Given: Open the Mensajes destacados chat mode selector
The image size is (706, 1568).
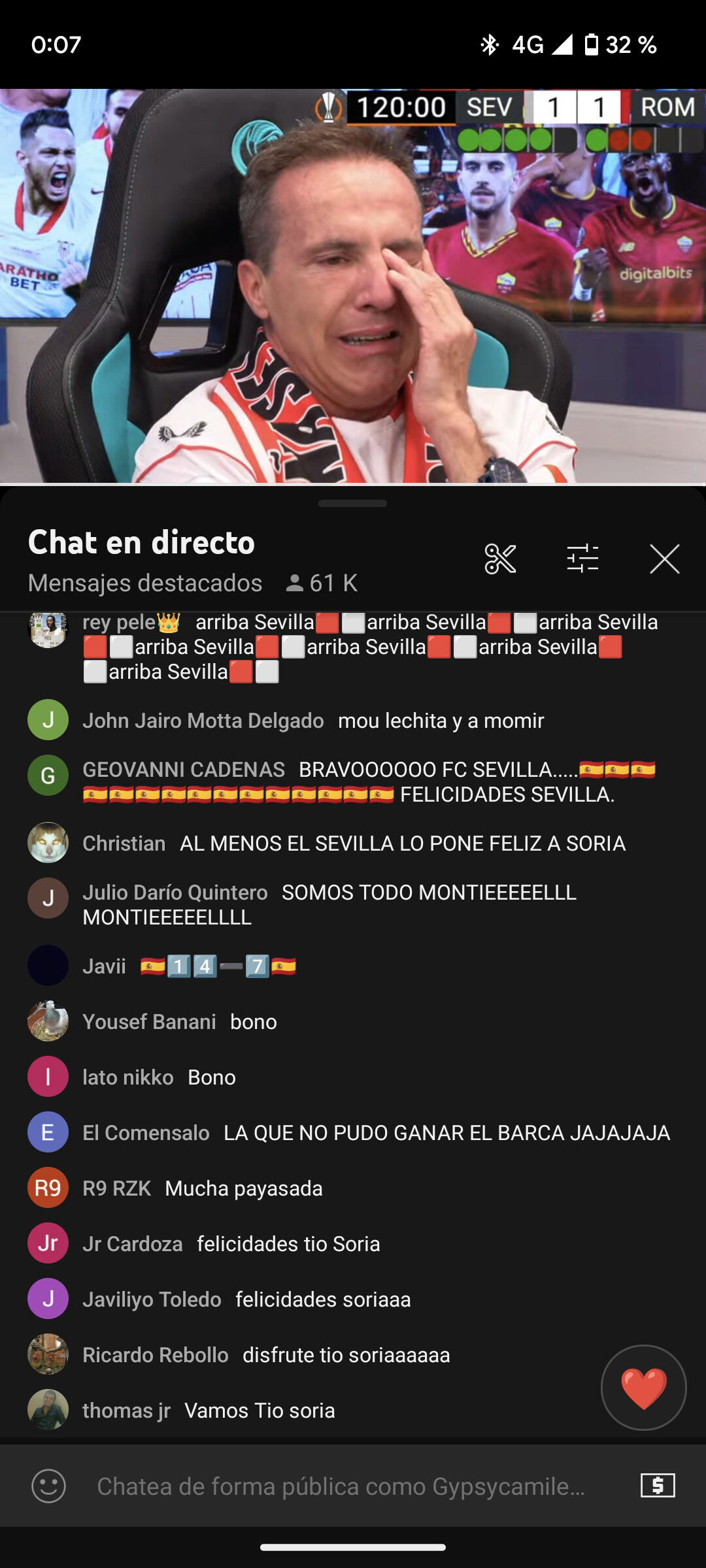Looking at the screenshot, I should point(145,583).
